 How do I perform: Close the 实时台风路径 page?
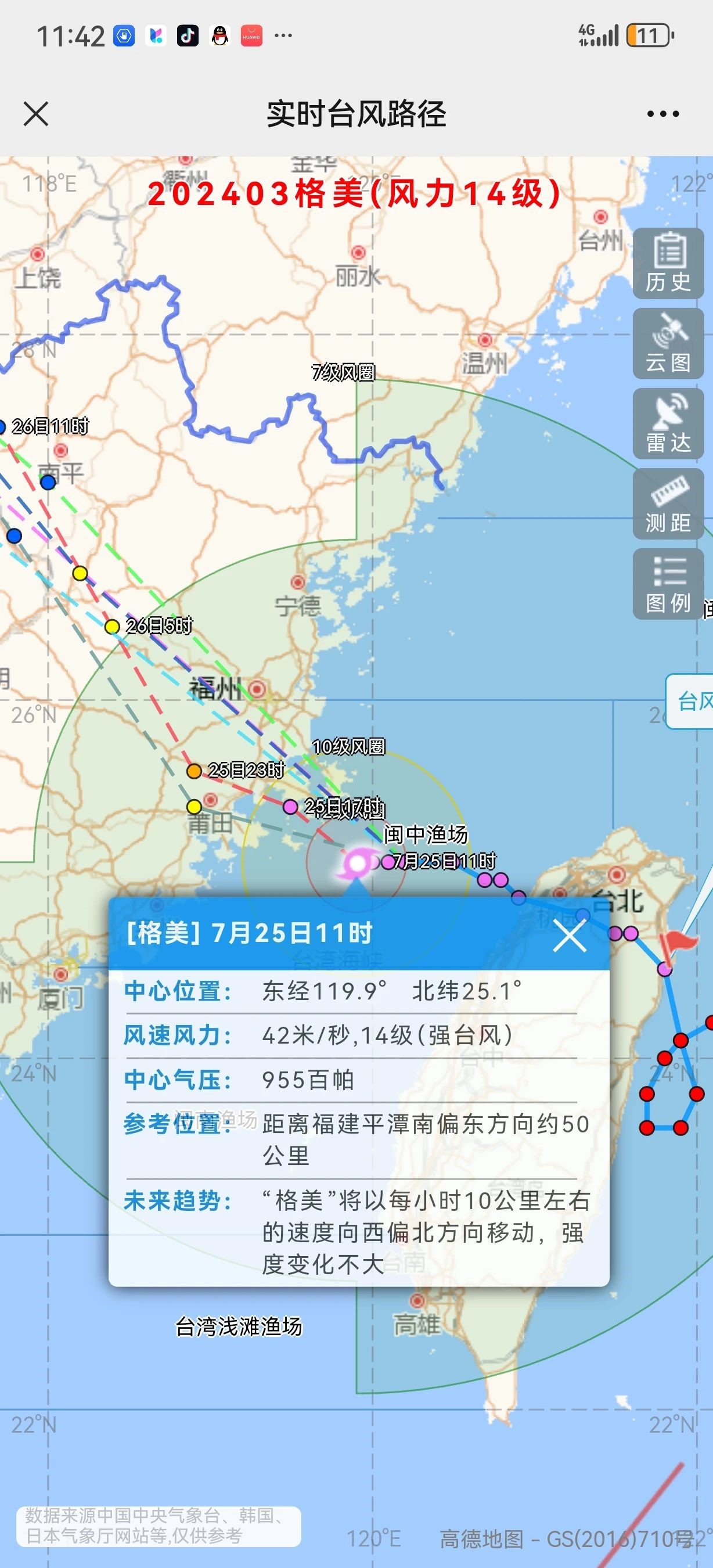pyautogui.click(x=36, y=114)
